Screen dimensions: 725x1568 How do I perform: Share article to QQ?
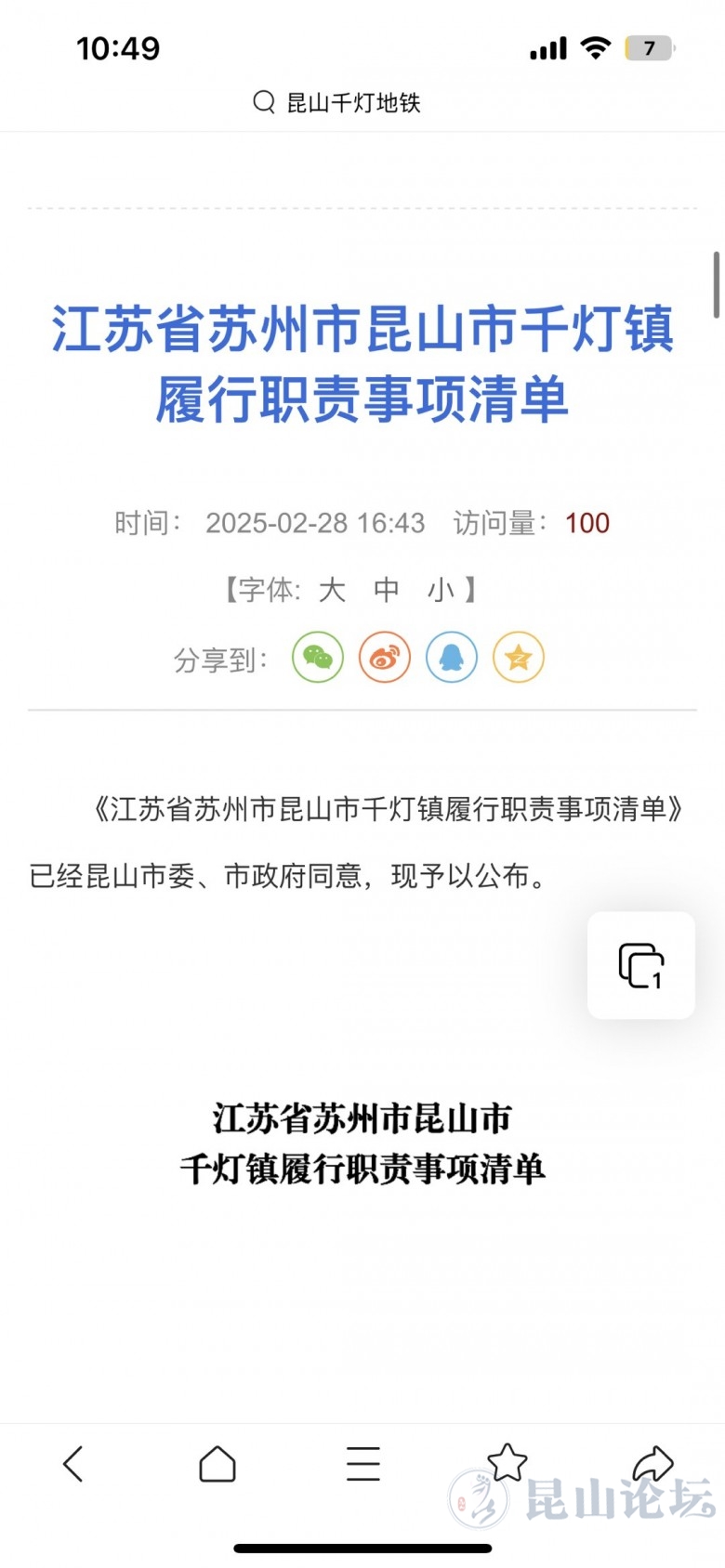[452, 658]
